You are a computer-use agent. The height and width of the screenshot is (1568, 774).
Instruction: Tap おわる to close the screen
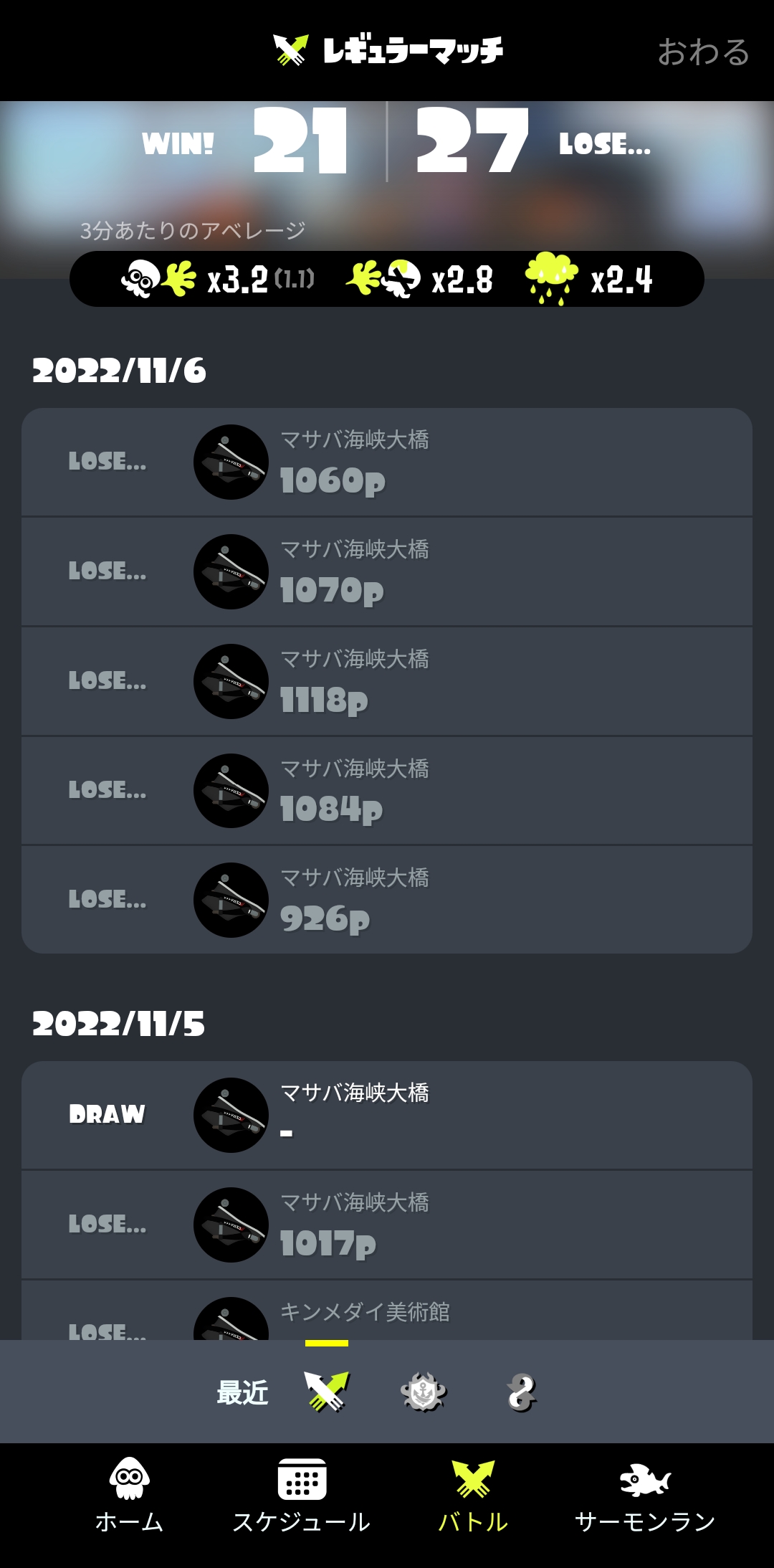703,52
